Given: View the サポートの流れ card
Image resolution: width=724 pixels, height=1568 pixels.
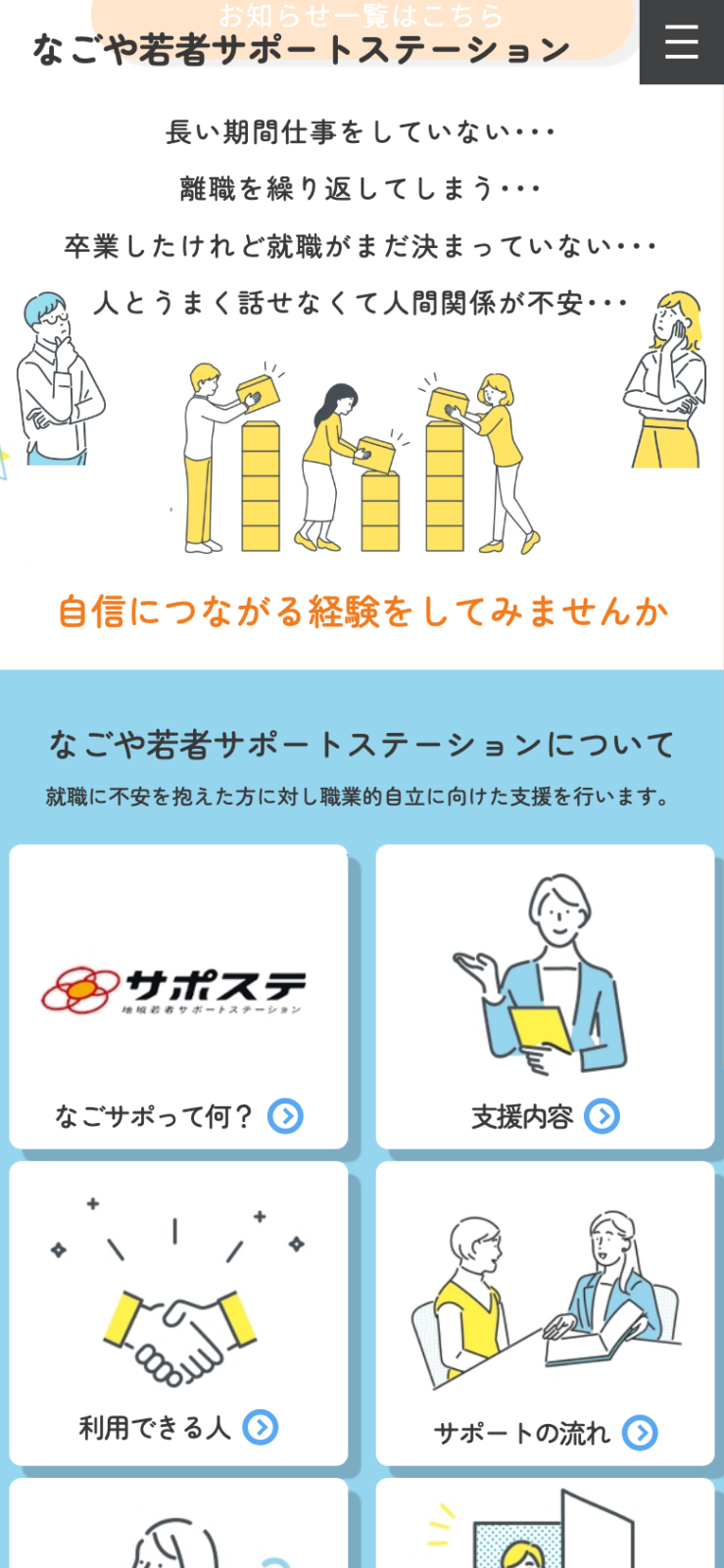Looking at the screenshot, I should coord(545,1313).
